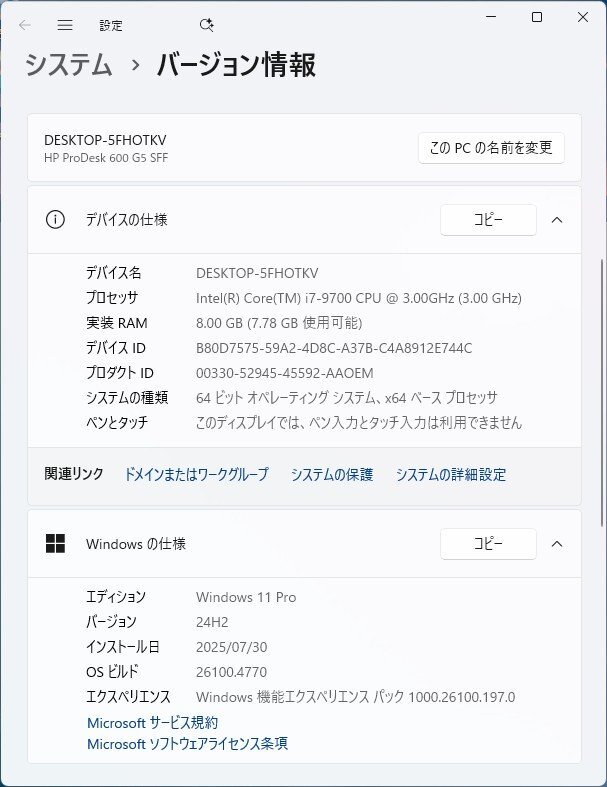This screenshot has width=607, height=787.
Task: Go back to システム in the breadcrumb
Action: [68, 66]
